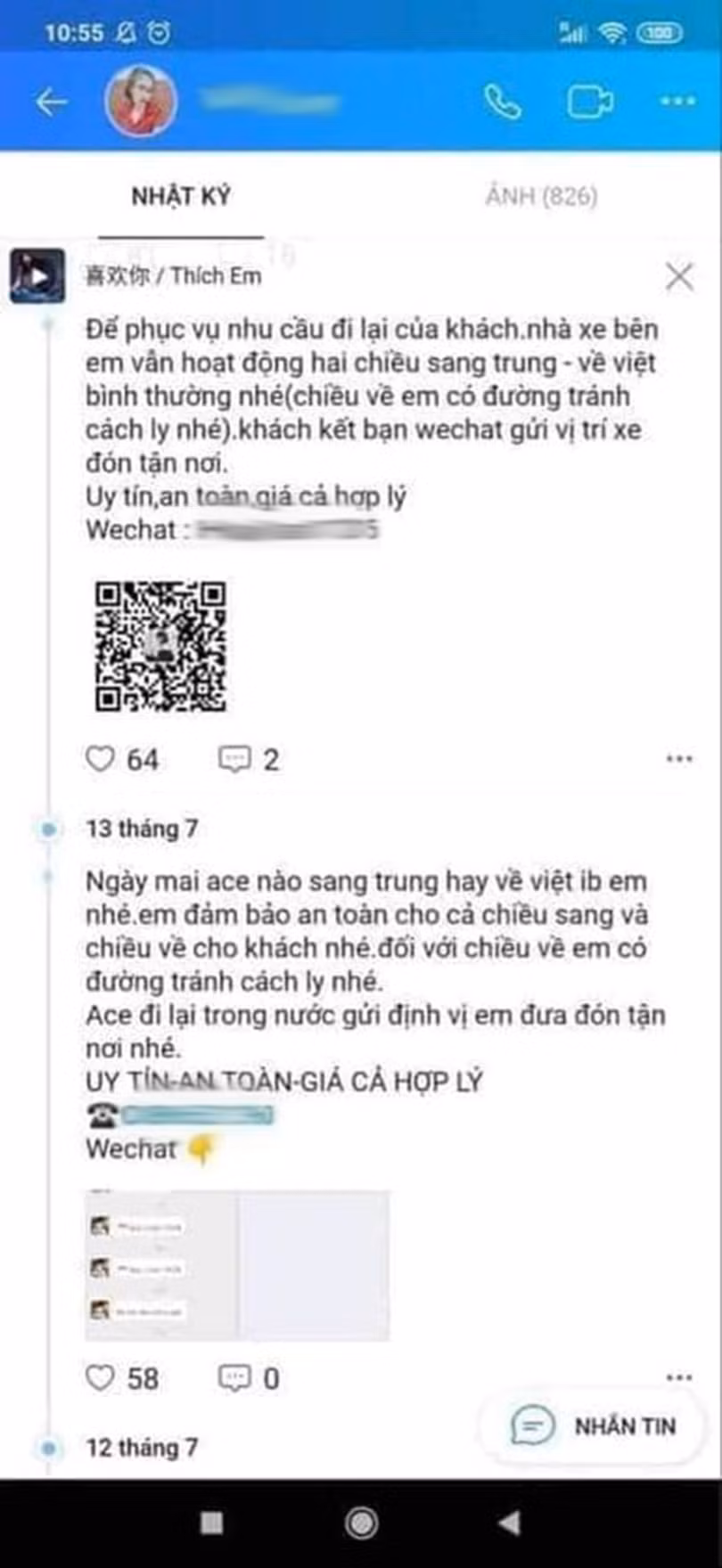Like the 13 tháng 7 post
This screenshot has width=722, height=1568.
(100, 1378)
